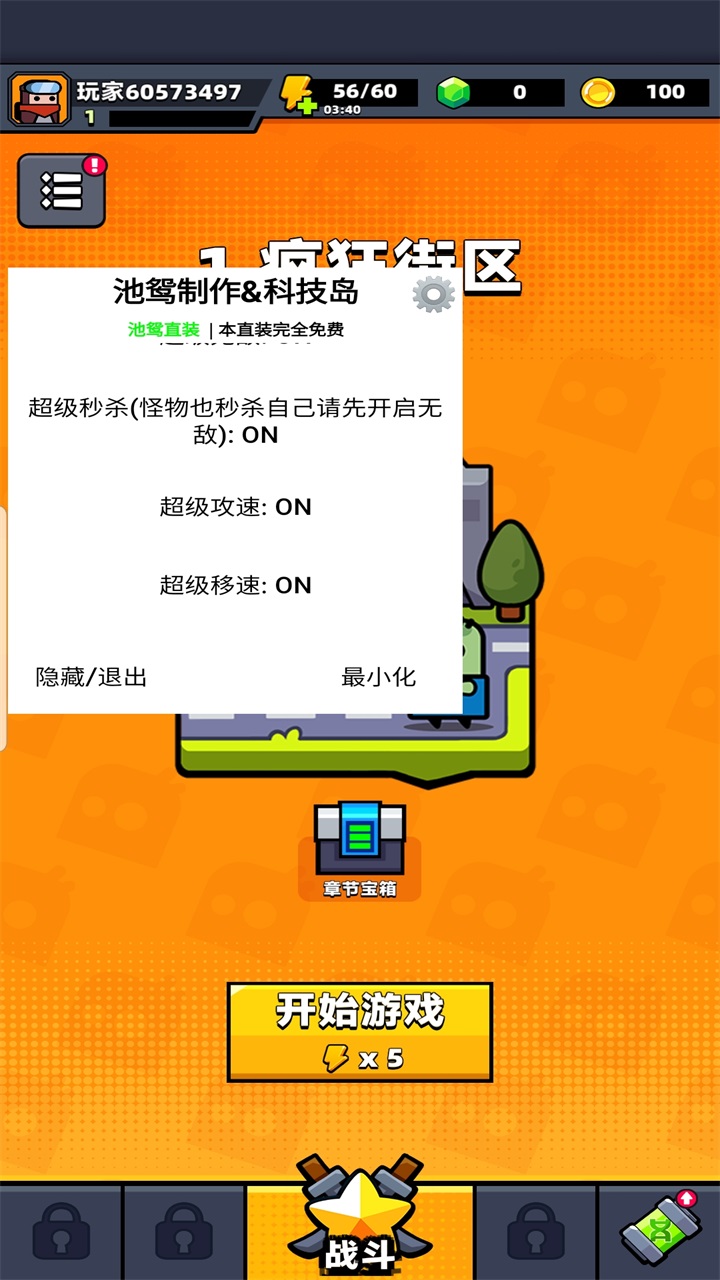Screen dimensions: 720x1280
Task: Minimize the mod menu with 最小化
Action: pos(378,677)
